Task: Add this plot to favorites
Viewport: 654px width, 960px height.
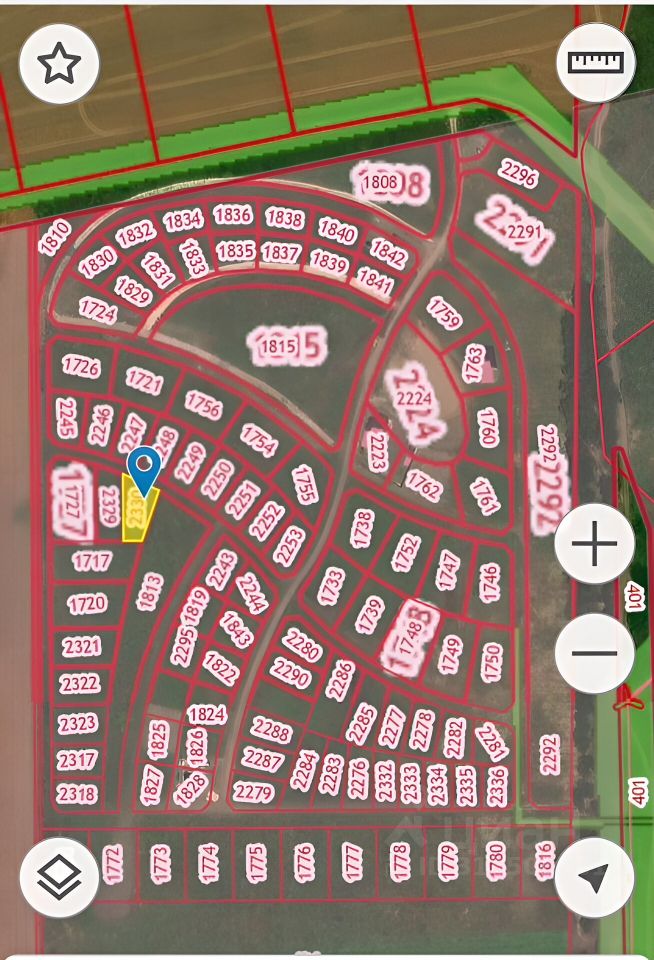Action: 58,64
